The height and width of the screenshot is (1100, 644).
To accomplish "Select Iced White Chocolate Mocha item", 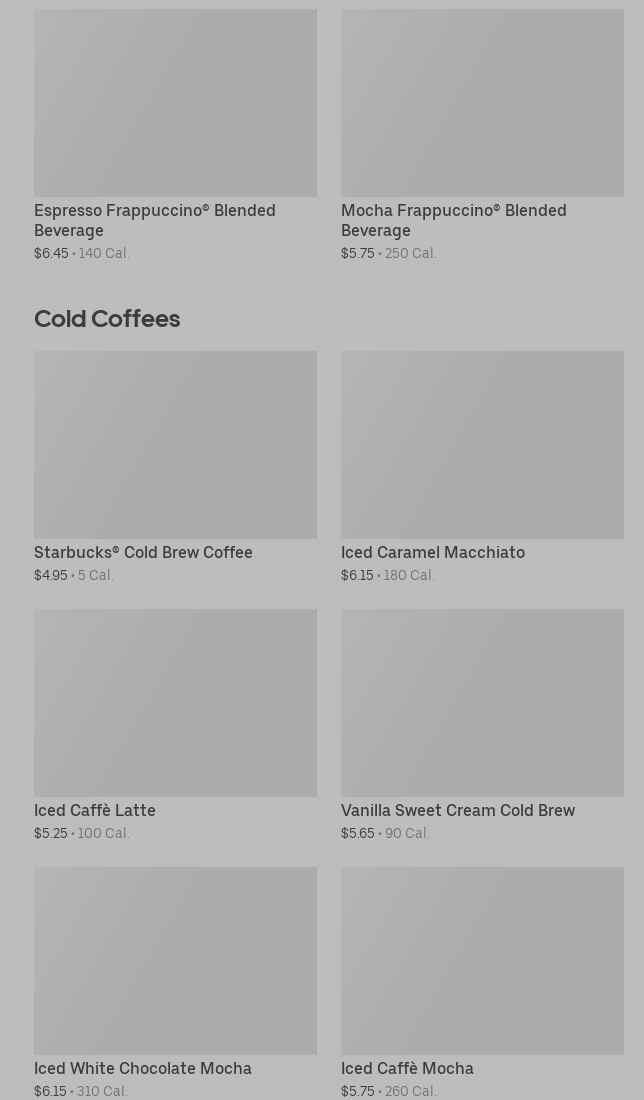I will click(175, 982).
